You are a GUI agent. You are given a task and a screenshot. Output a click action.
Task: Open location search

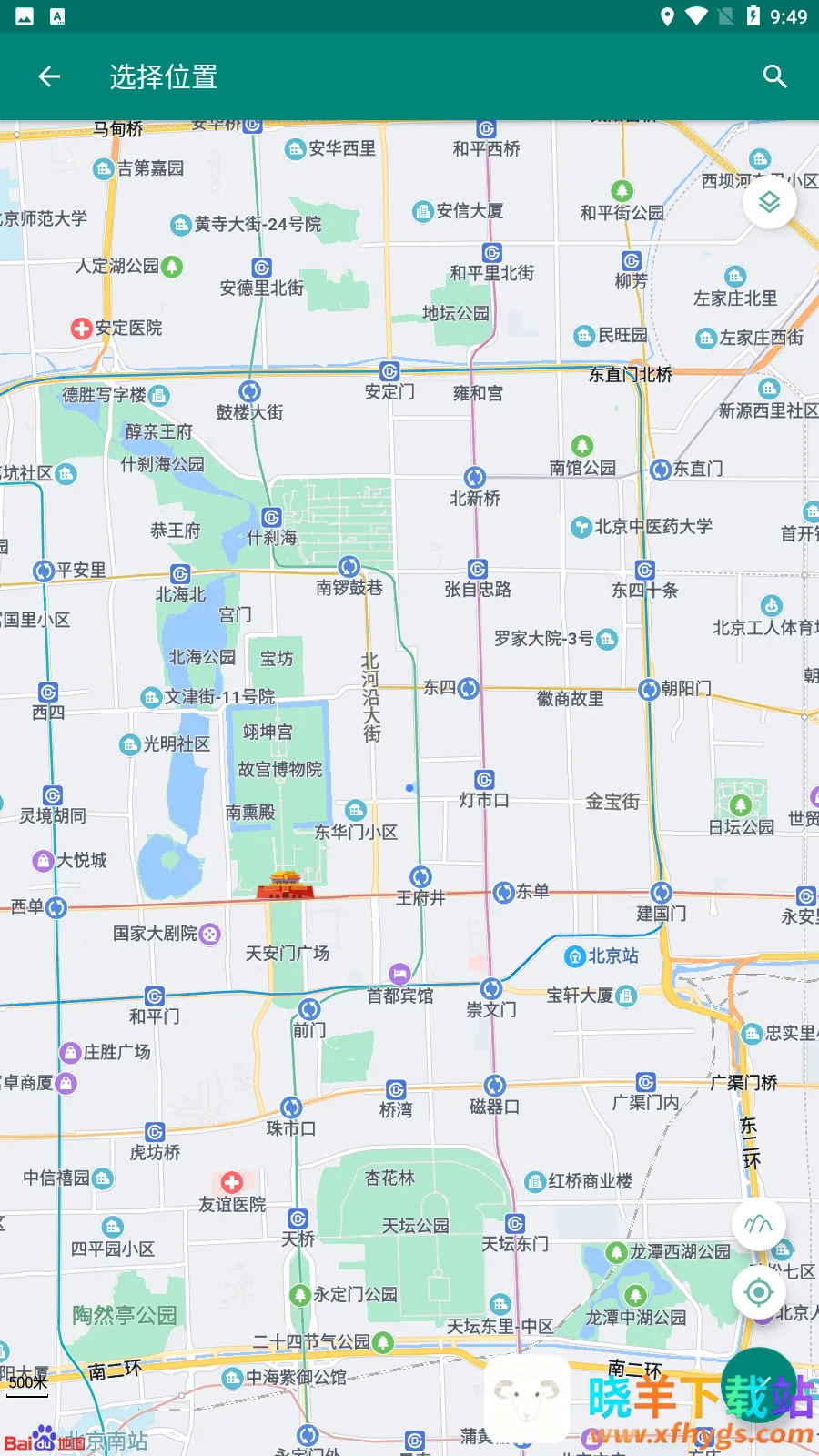coord(774,77)
